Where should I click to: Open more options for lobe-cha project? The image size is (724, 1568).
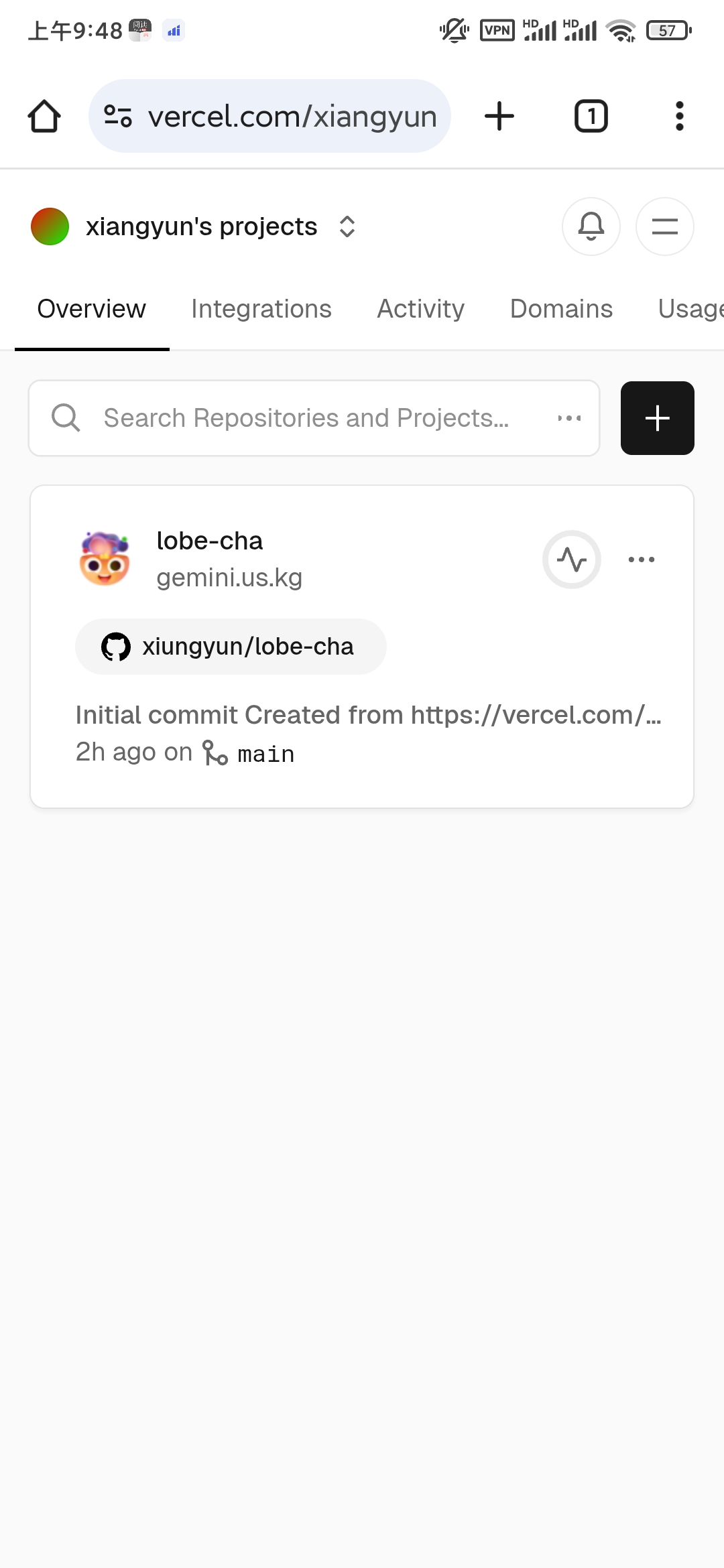point(641,560)
